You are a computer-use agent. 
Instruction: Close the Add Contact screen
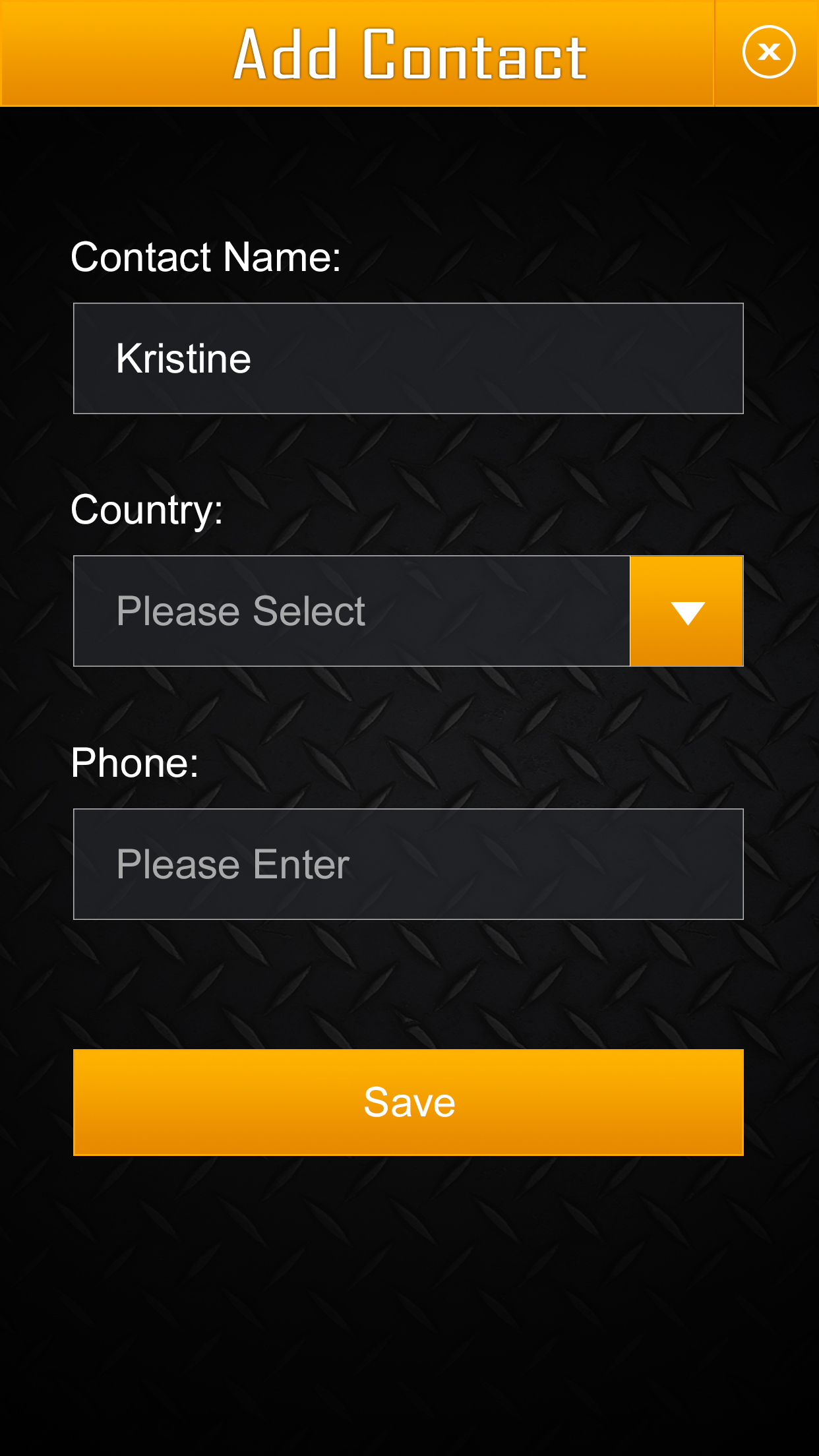(768, 52)
